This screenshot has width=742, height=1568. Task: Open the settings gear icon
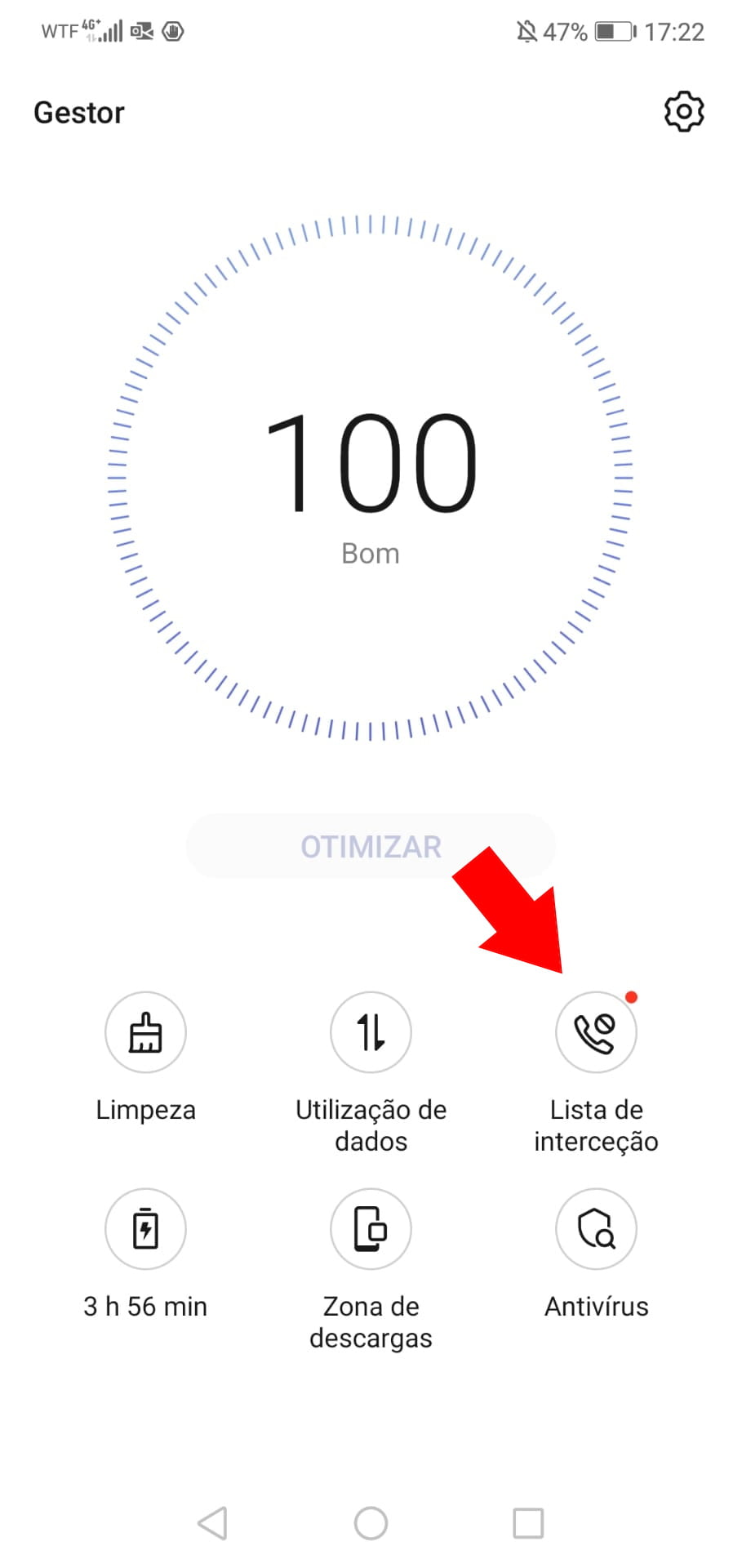tap(683, 112)
